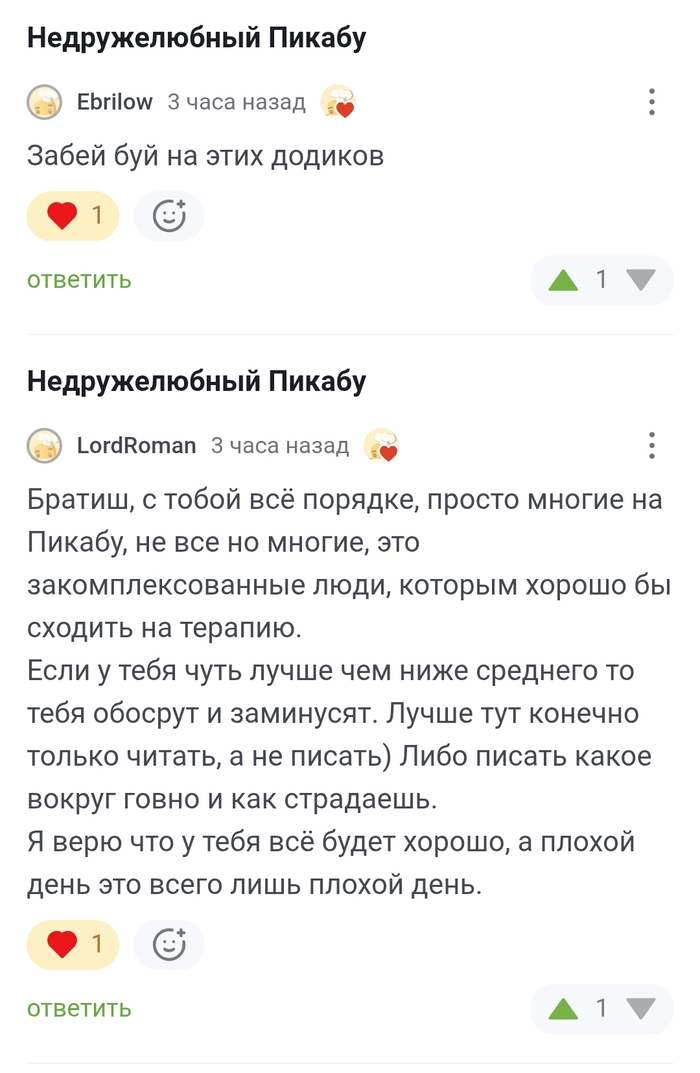The image size is (700, 1073).
Task: Open the overflow menu on Ebrilow's comment
Action: 652,102
